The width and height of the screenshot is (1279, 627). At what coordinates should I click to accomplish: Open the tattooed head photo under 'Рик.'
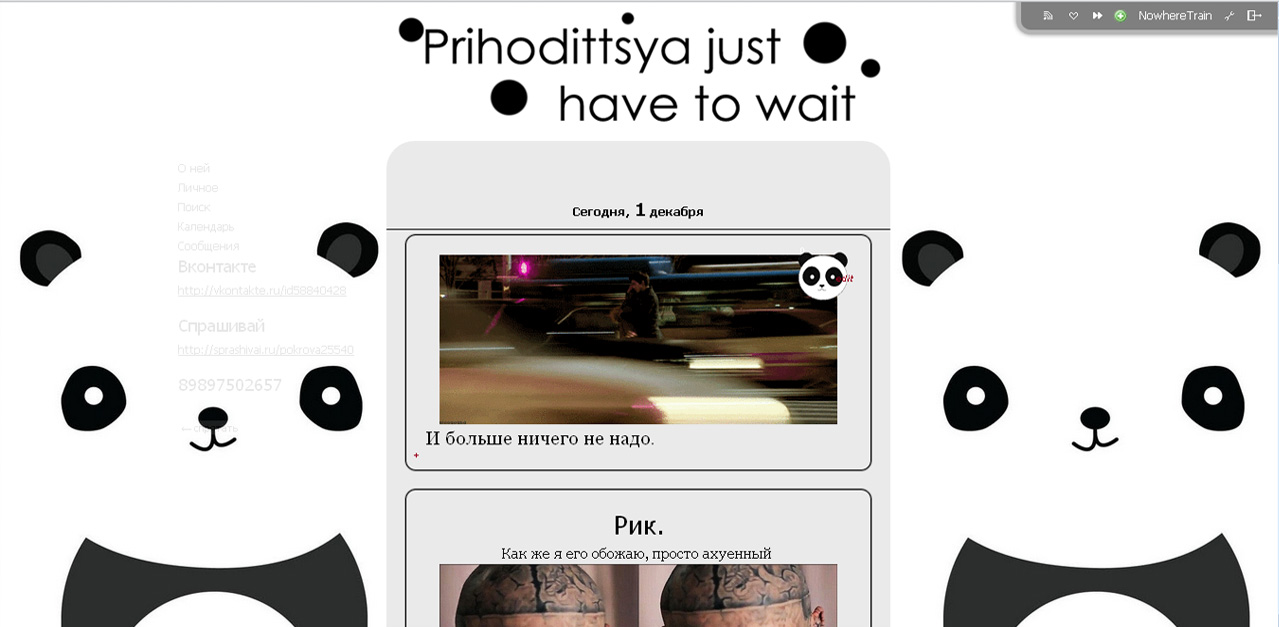tap(637, 596)
